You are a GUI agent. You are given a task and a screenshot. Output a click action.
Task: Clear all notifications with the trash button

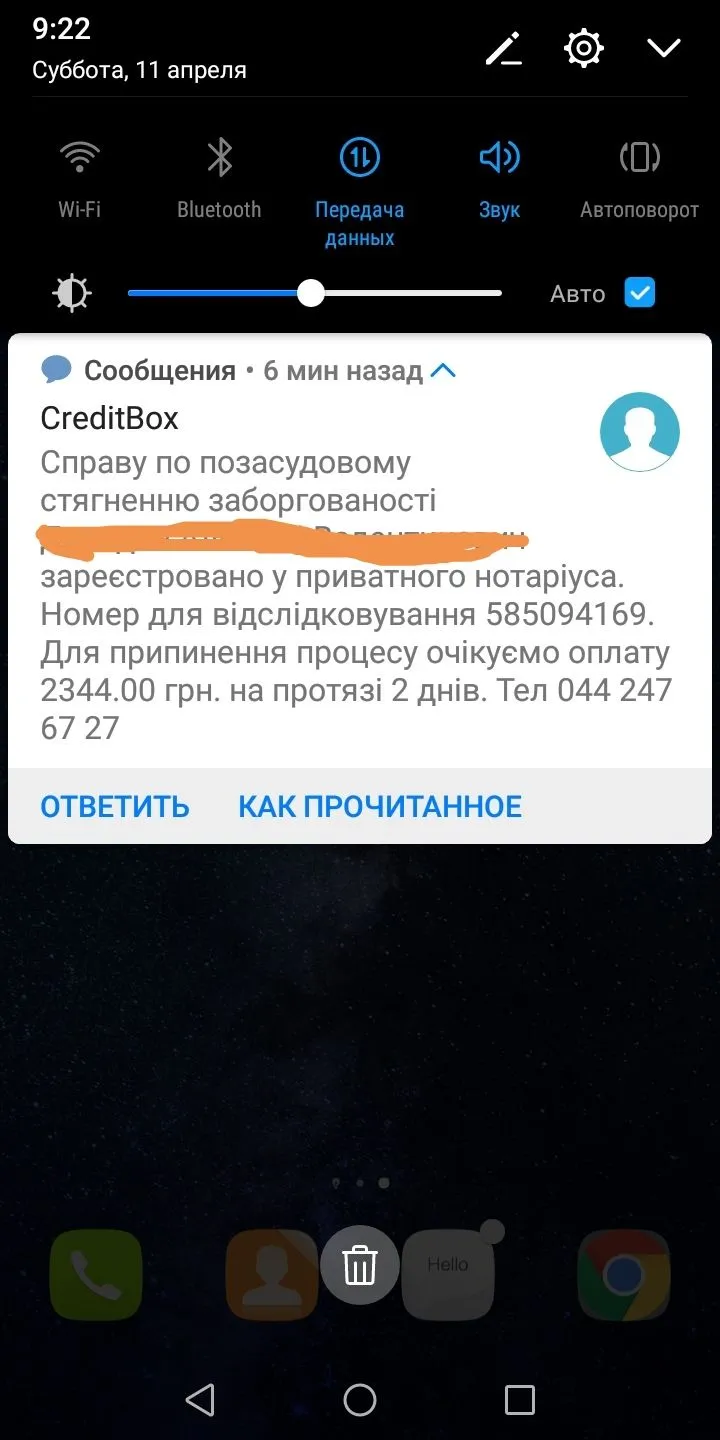[x=359, y=1264]
